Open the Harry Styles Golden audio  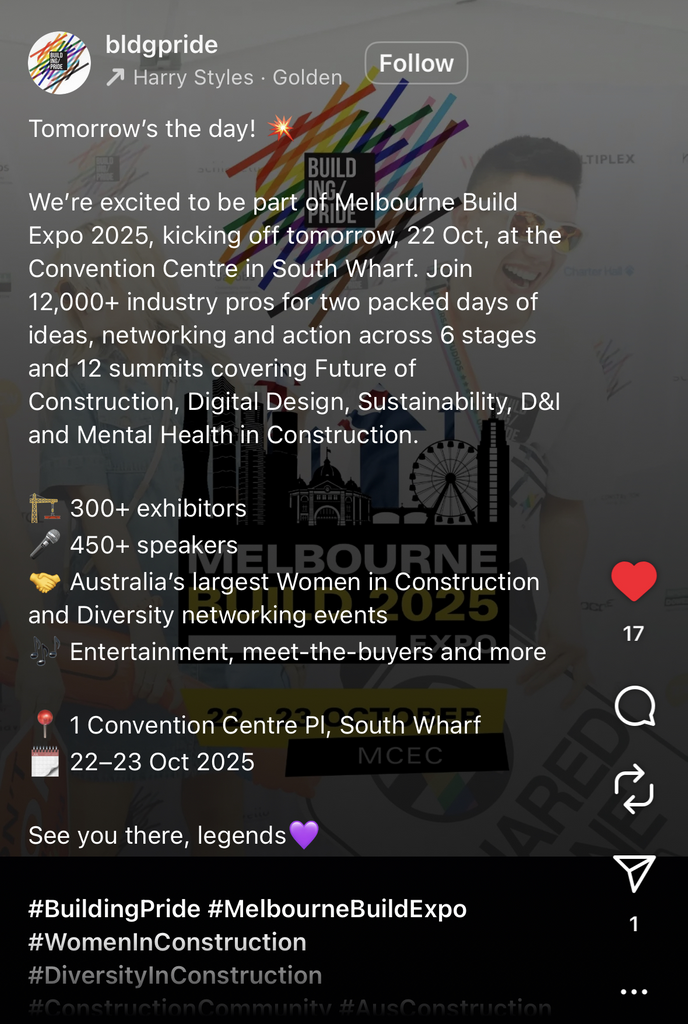click(x=224, y=77)
